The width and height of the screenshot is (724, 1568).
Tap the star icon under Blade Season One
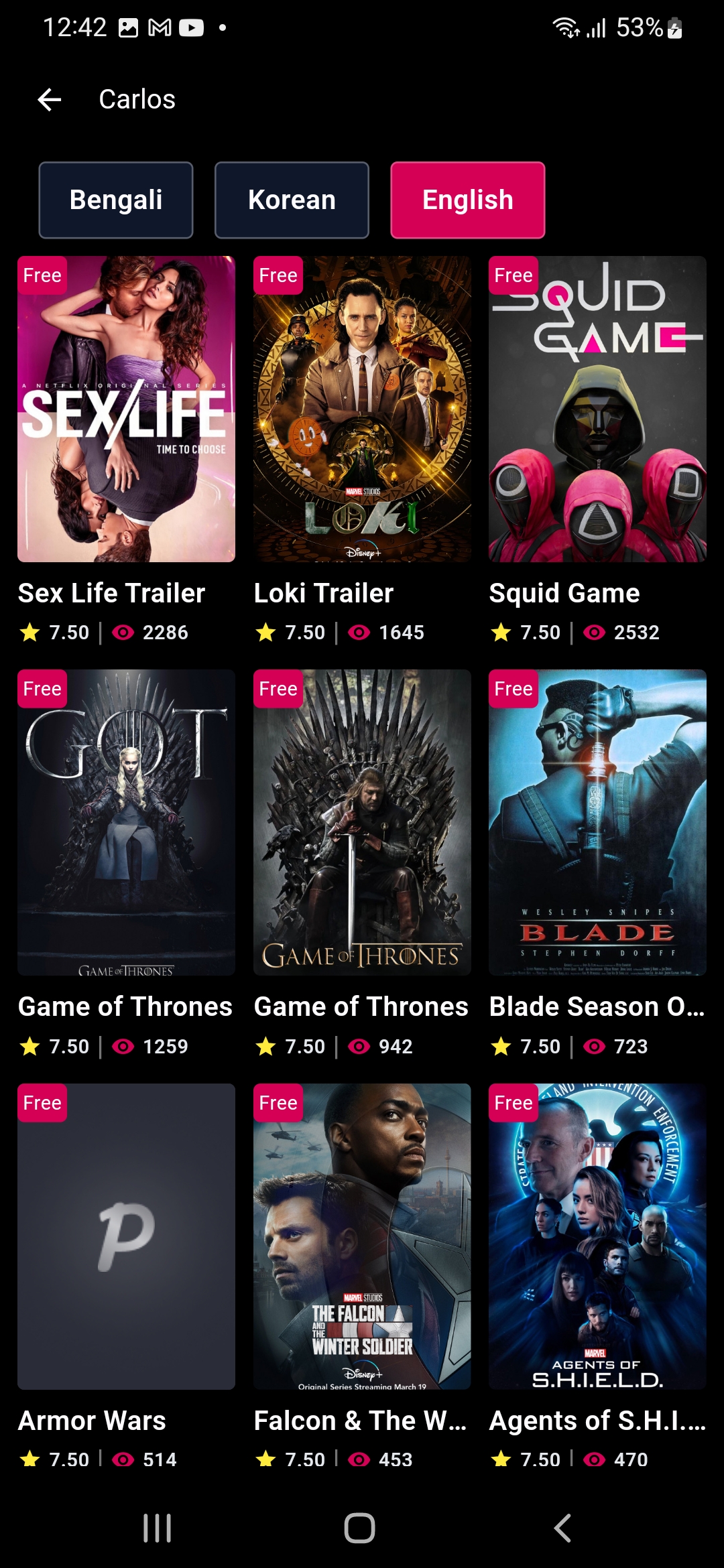coord(501,1046)
